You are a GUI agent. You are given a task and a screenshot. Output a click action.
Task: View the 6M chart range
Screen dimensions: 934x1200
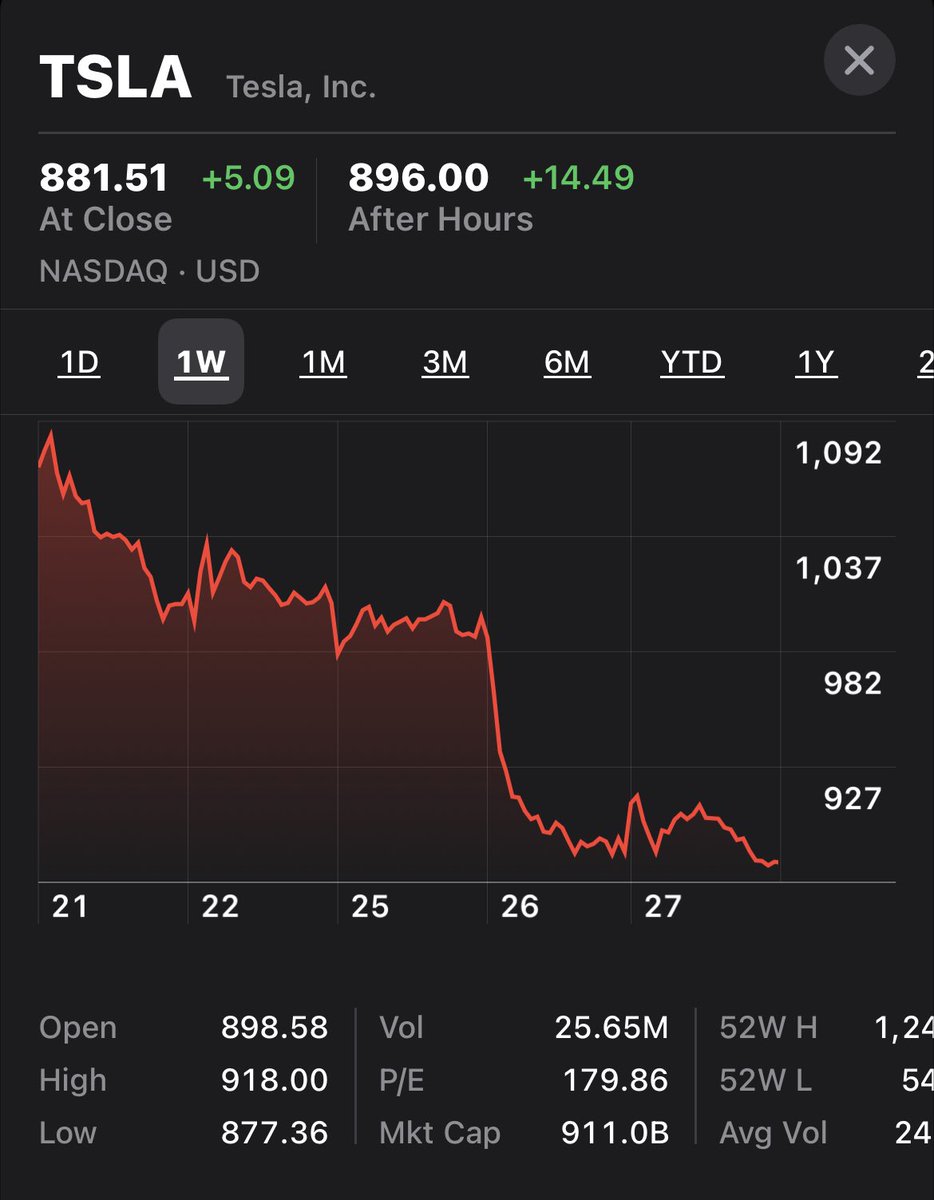(567, 362)
